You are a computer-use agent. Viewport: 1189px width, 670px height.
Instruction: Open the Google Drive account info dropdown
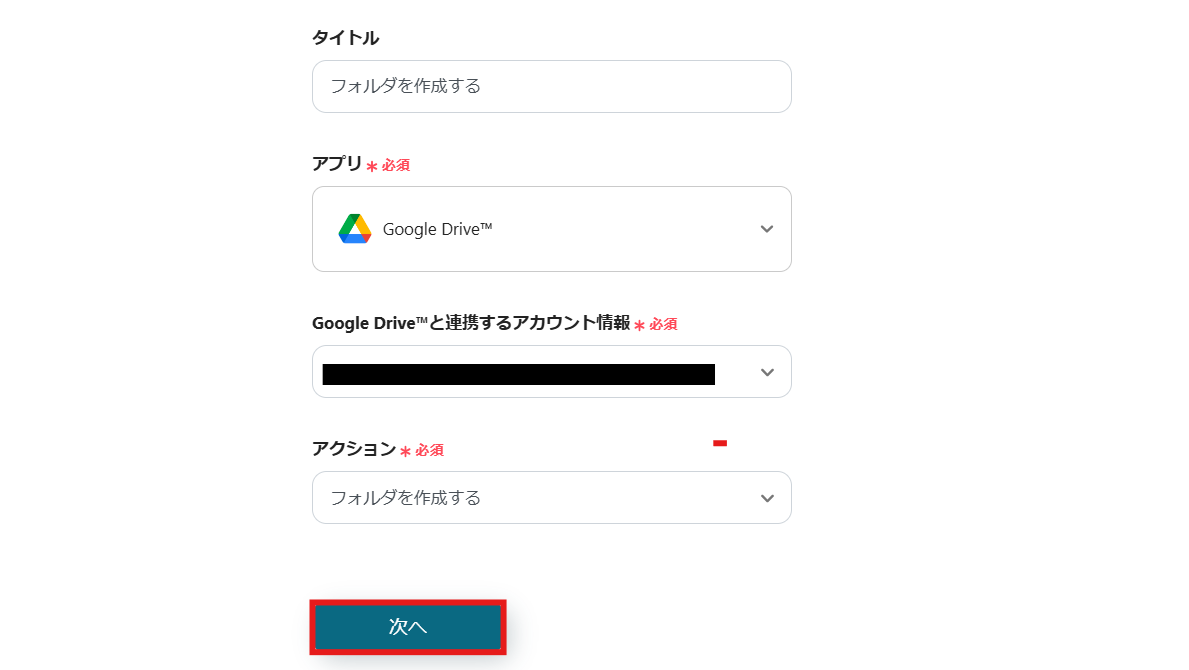click(551, 372)
